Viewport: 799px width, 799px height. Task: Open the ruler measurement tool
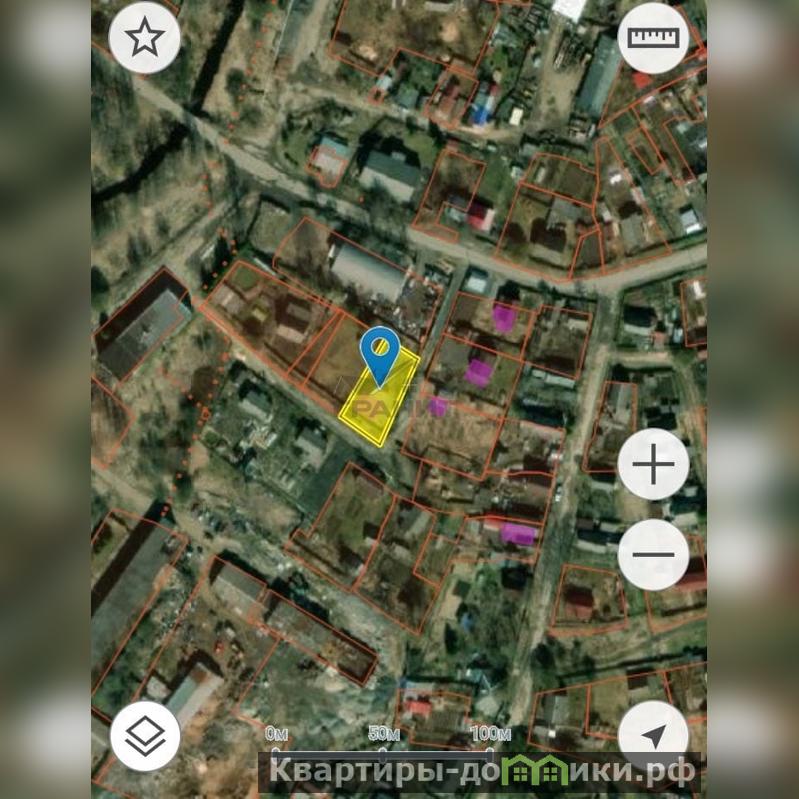click(x=653, y=38)
